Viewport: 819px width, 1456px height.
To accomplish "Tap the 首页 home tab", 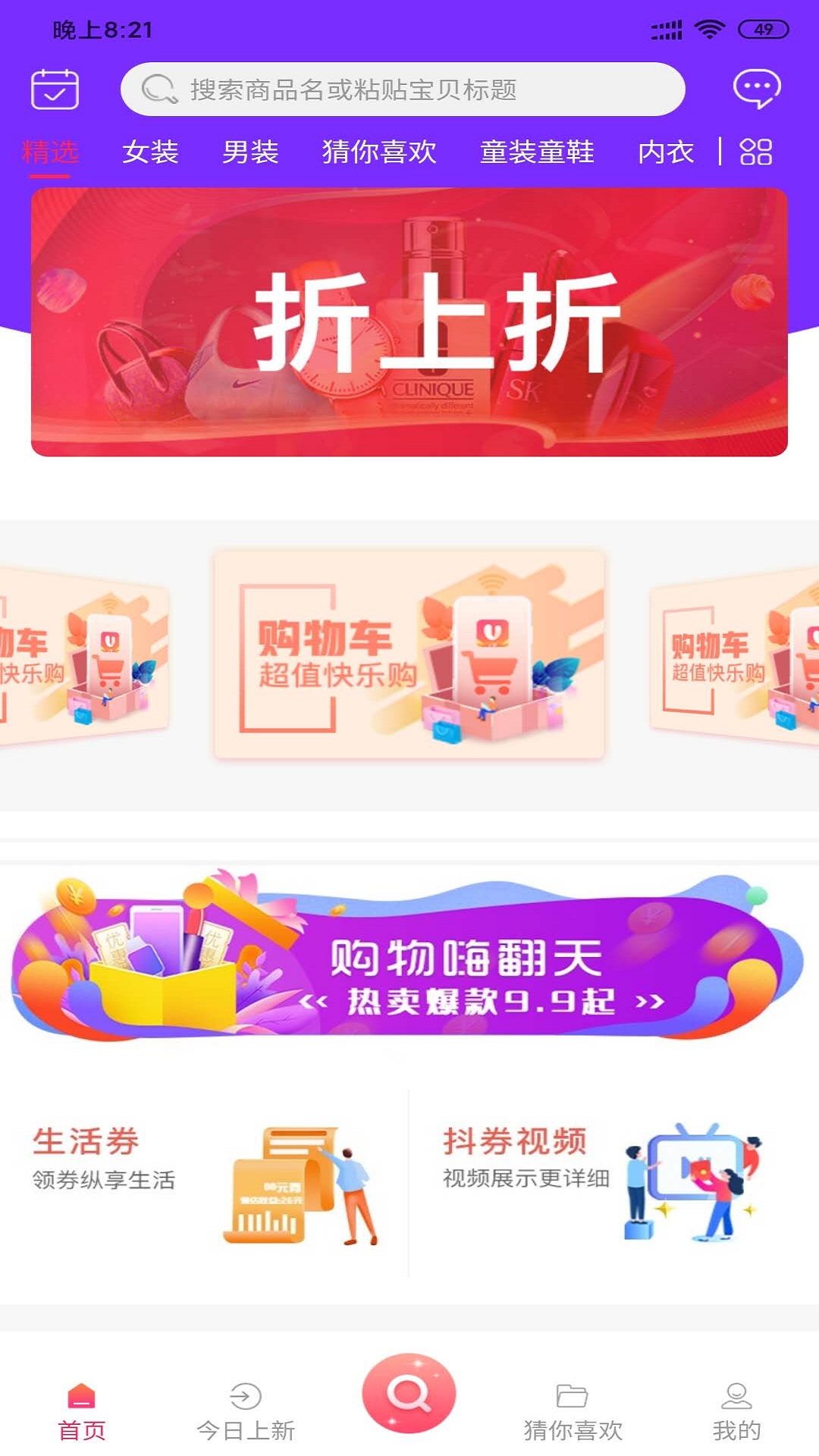I will (82, 1412).
